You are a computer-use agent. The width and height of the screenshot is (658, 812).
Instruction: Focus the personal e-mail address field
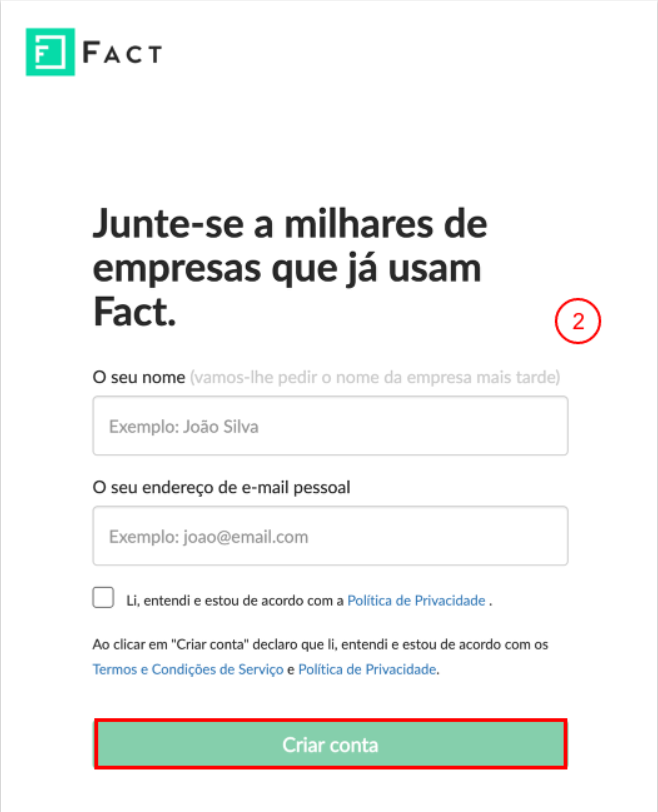click(330, 536)
